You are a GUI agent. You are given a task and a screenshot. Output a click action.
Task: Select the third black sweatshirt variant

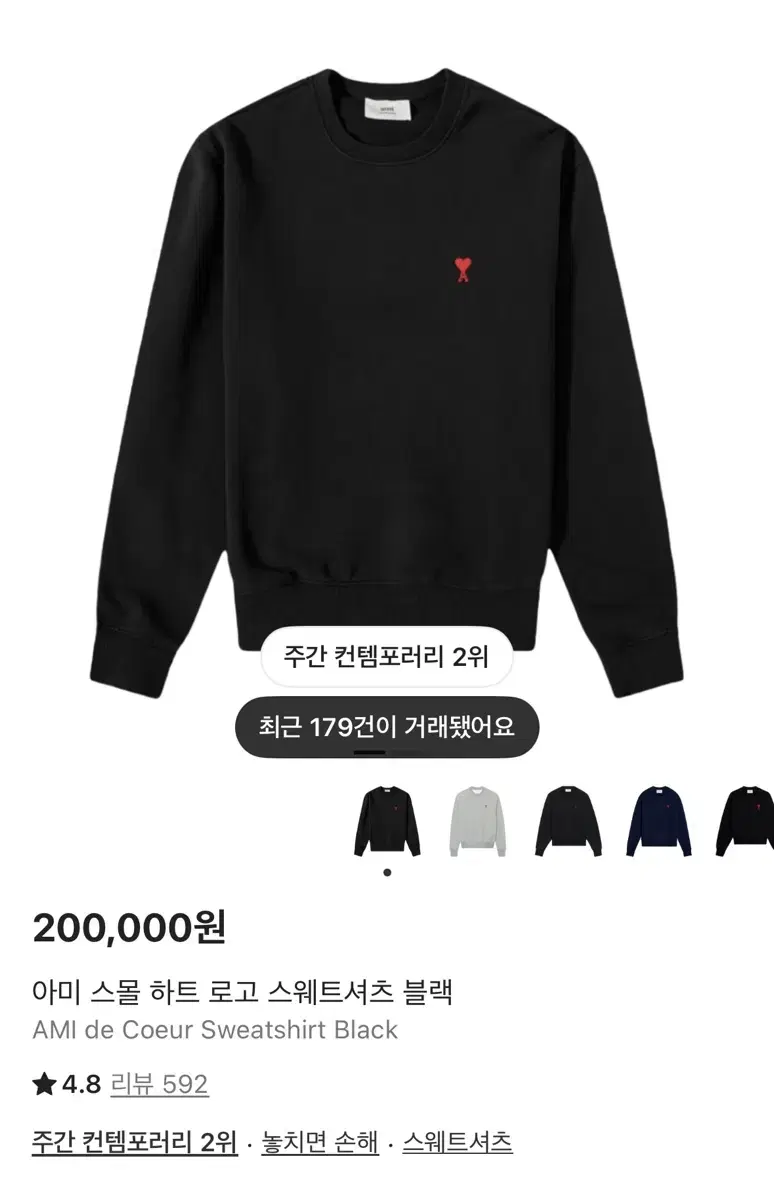tap(568, 820)
